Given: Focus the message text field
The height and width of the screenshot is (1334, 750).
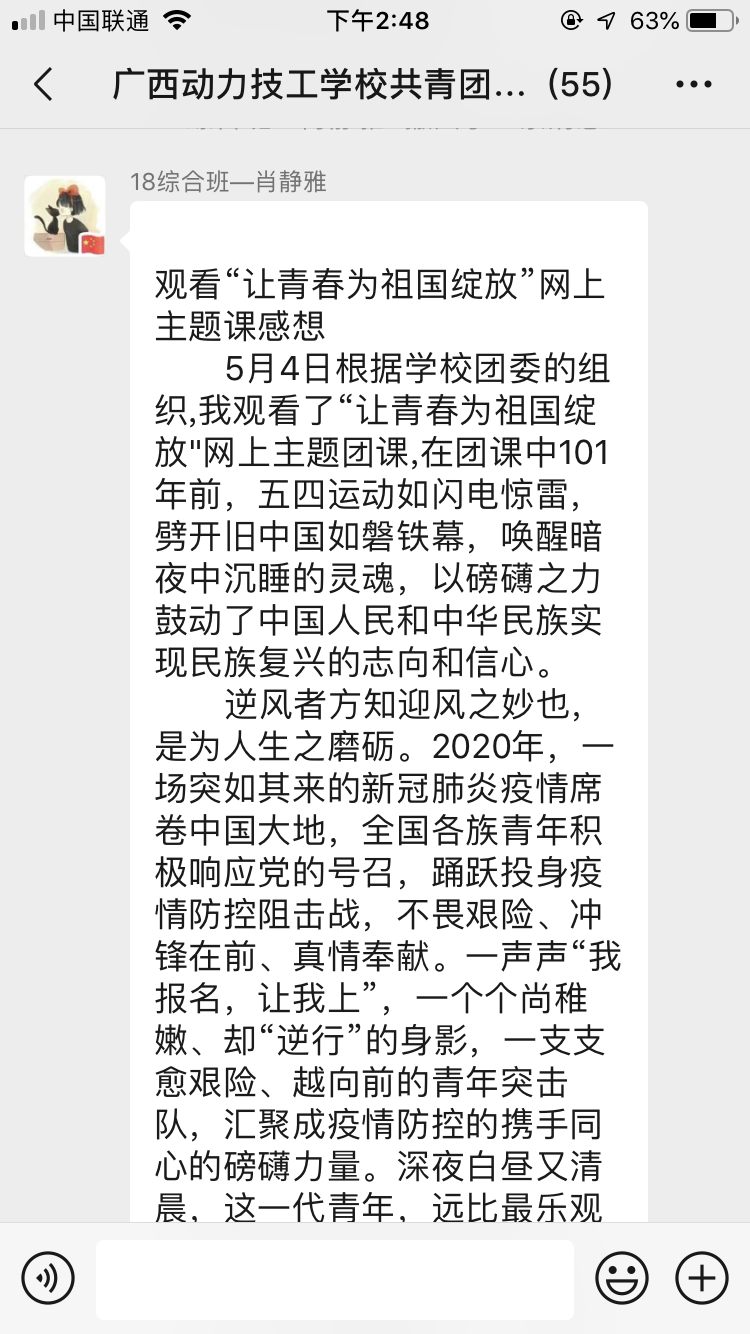Looking at the screenshot, I should 335,1279.
